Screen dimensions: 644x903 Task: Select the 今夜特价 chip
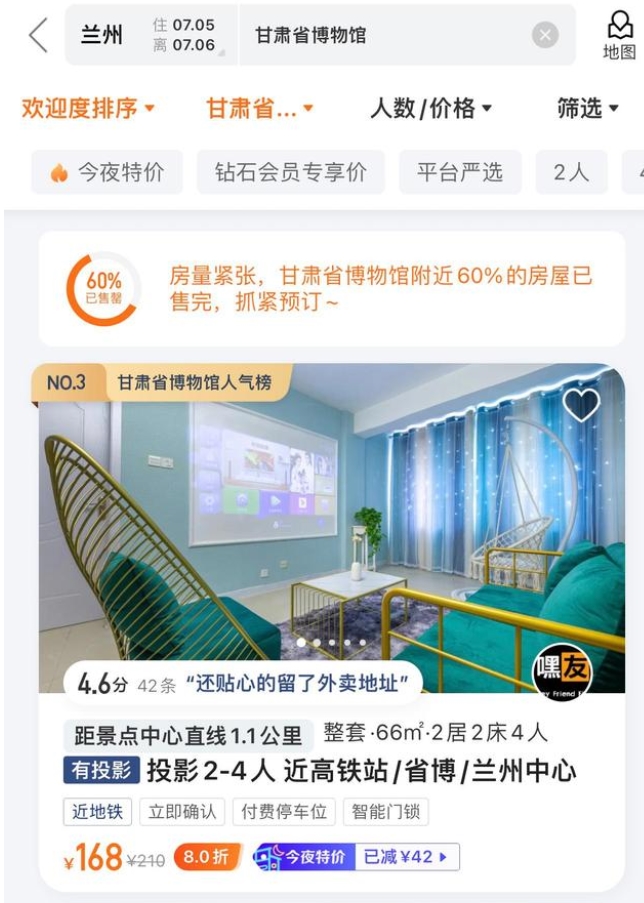107,172
